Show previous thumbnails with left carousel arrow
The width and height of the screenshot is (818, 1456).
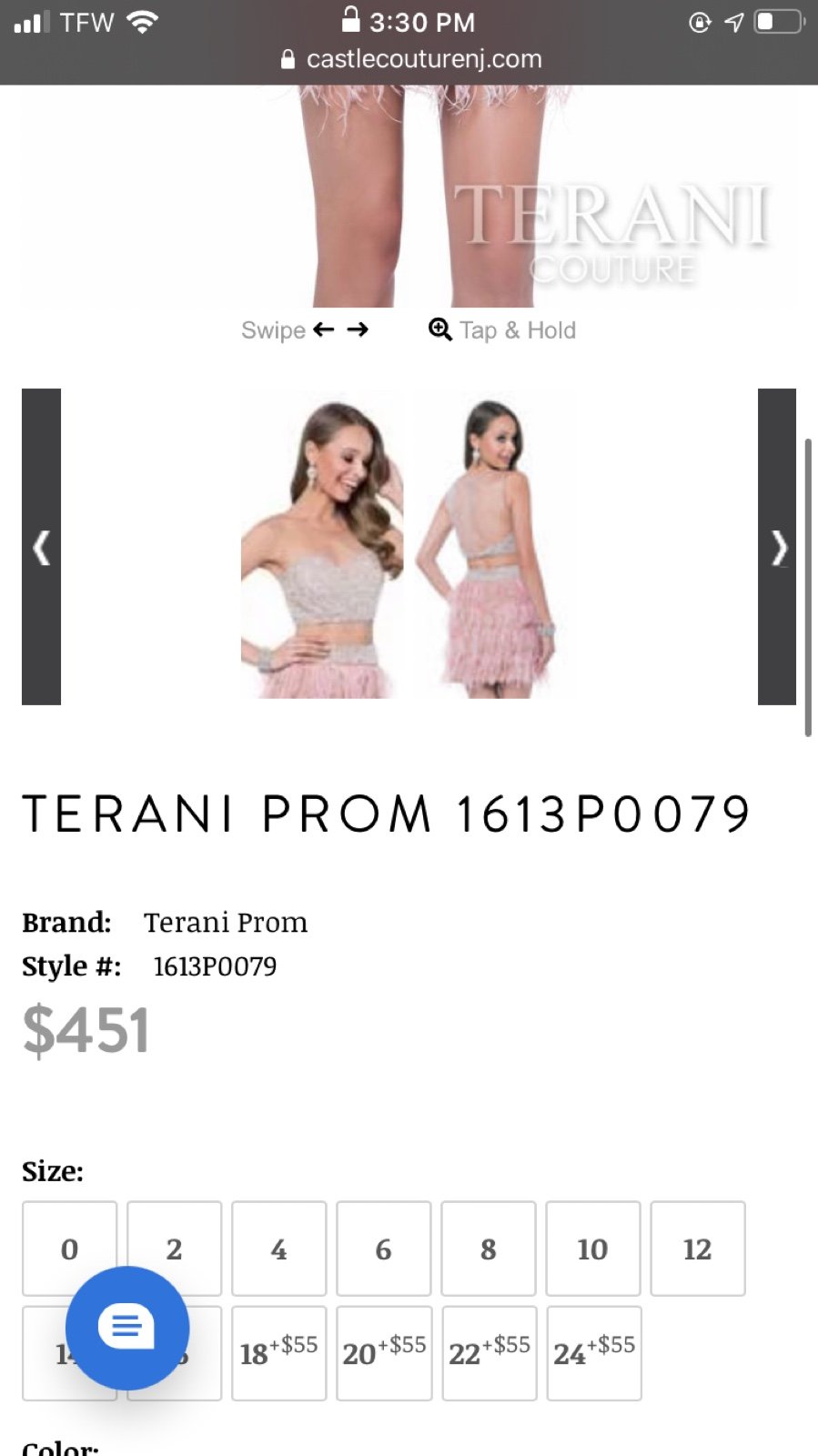[41, 547]
